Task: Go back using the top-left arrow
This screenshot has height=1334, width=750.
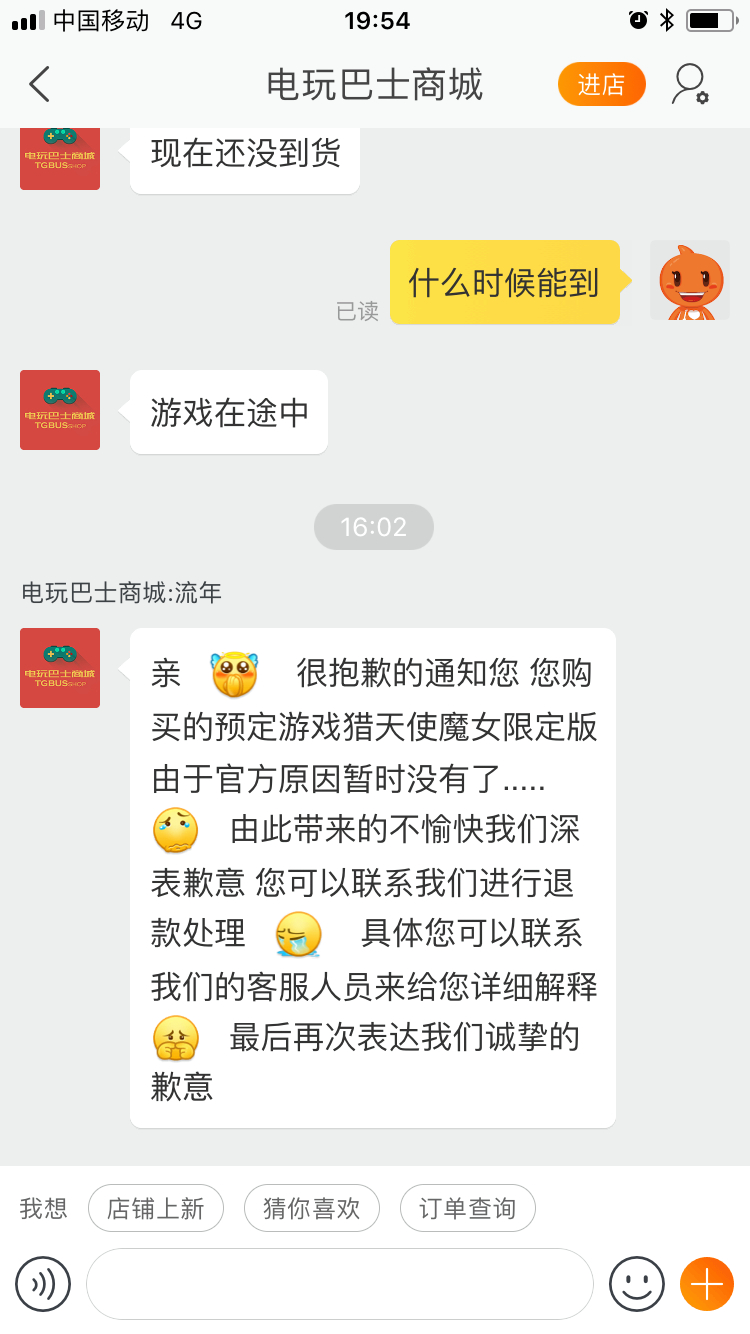Action: point(40,85)
